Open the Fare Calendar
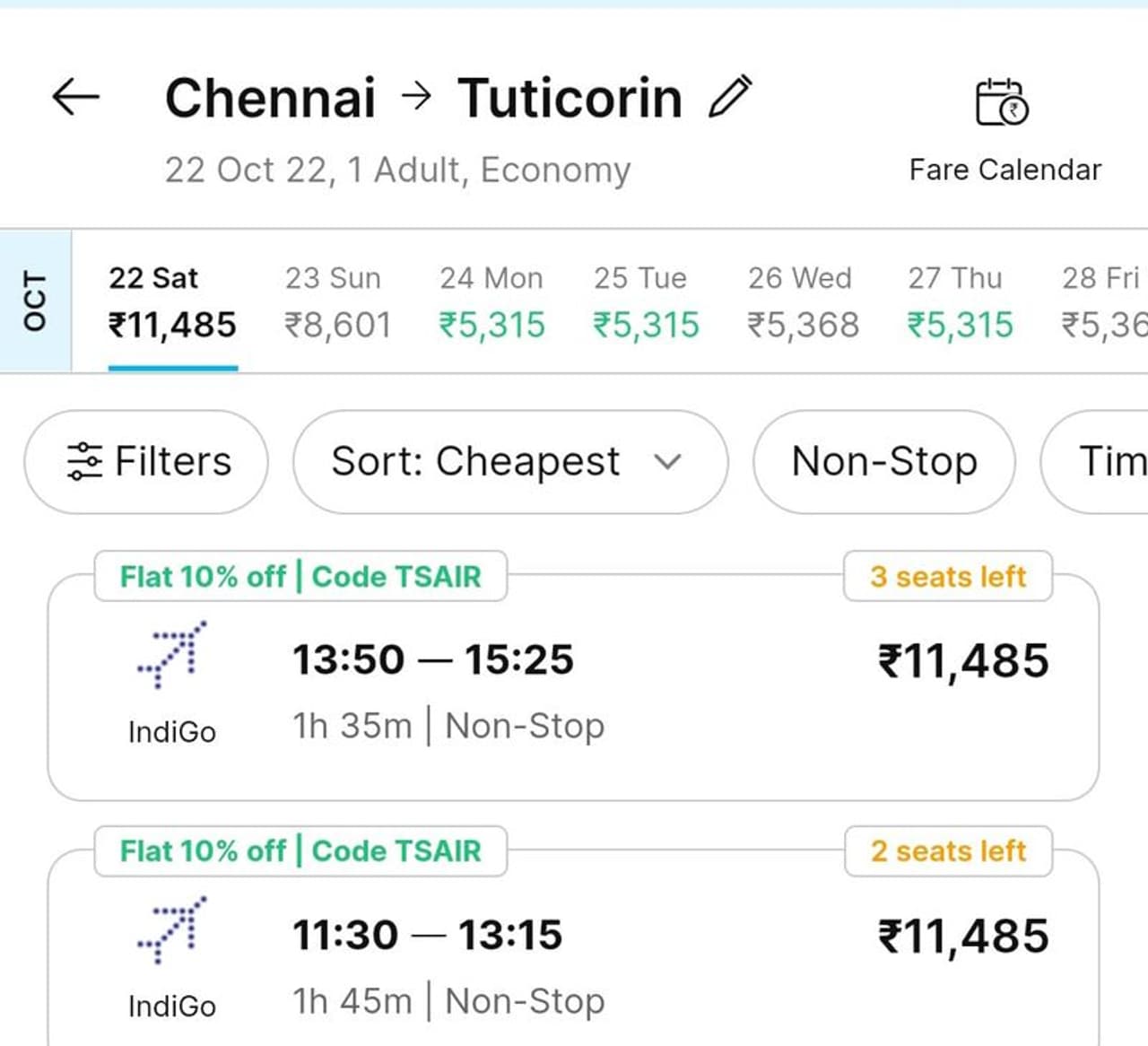 [x=1004, y=130]
